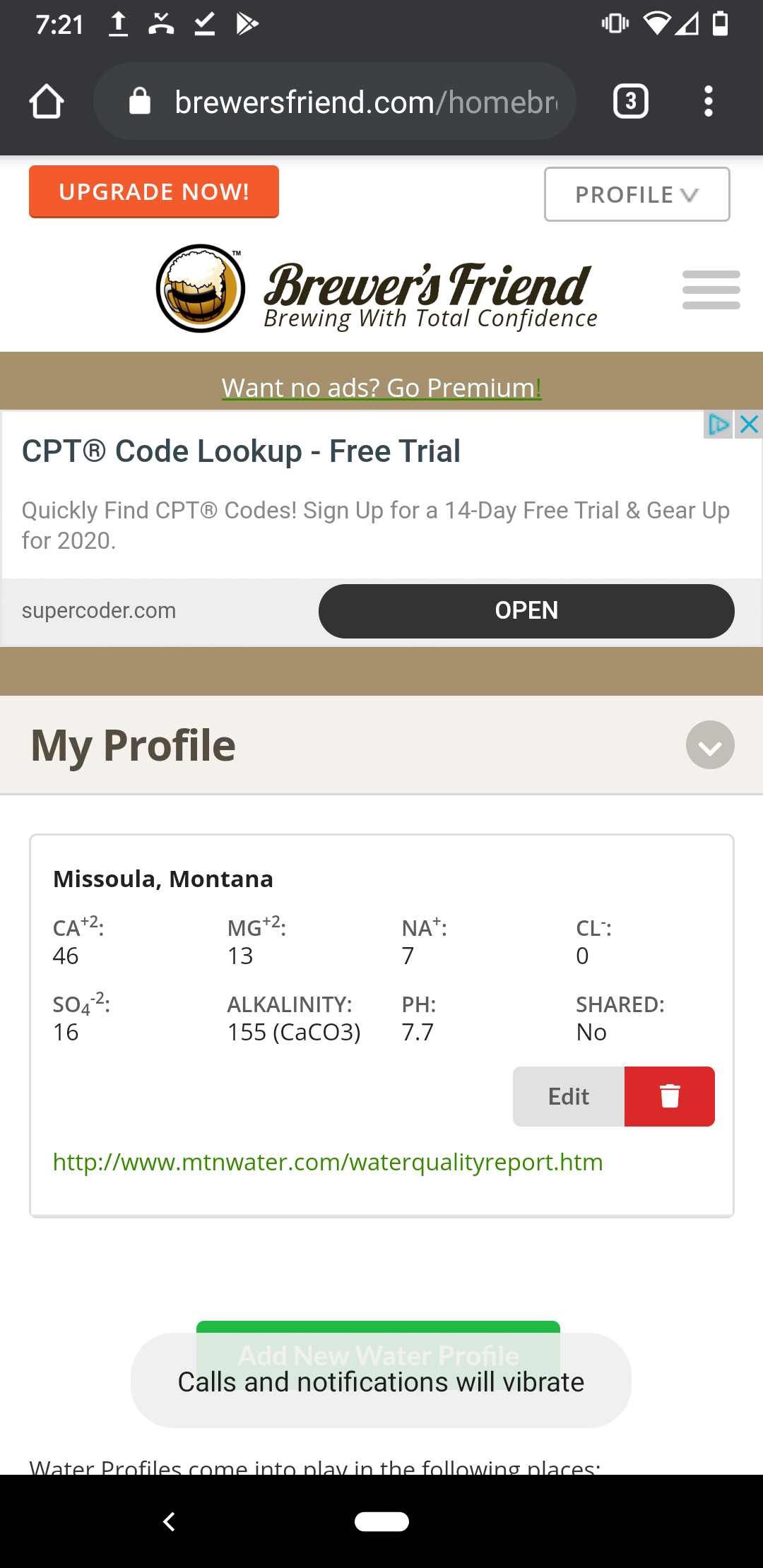Tap the Upgrade Now button
The width and height of the screenshot is (763, 1568).
point(154,191)
